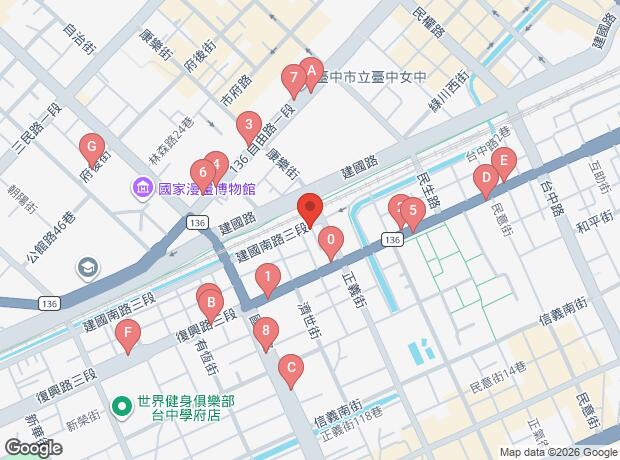Open 世界健身俱樂部 台中學府店 place
The image size is (620, 460).
tap(122, 407)
